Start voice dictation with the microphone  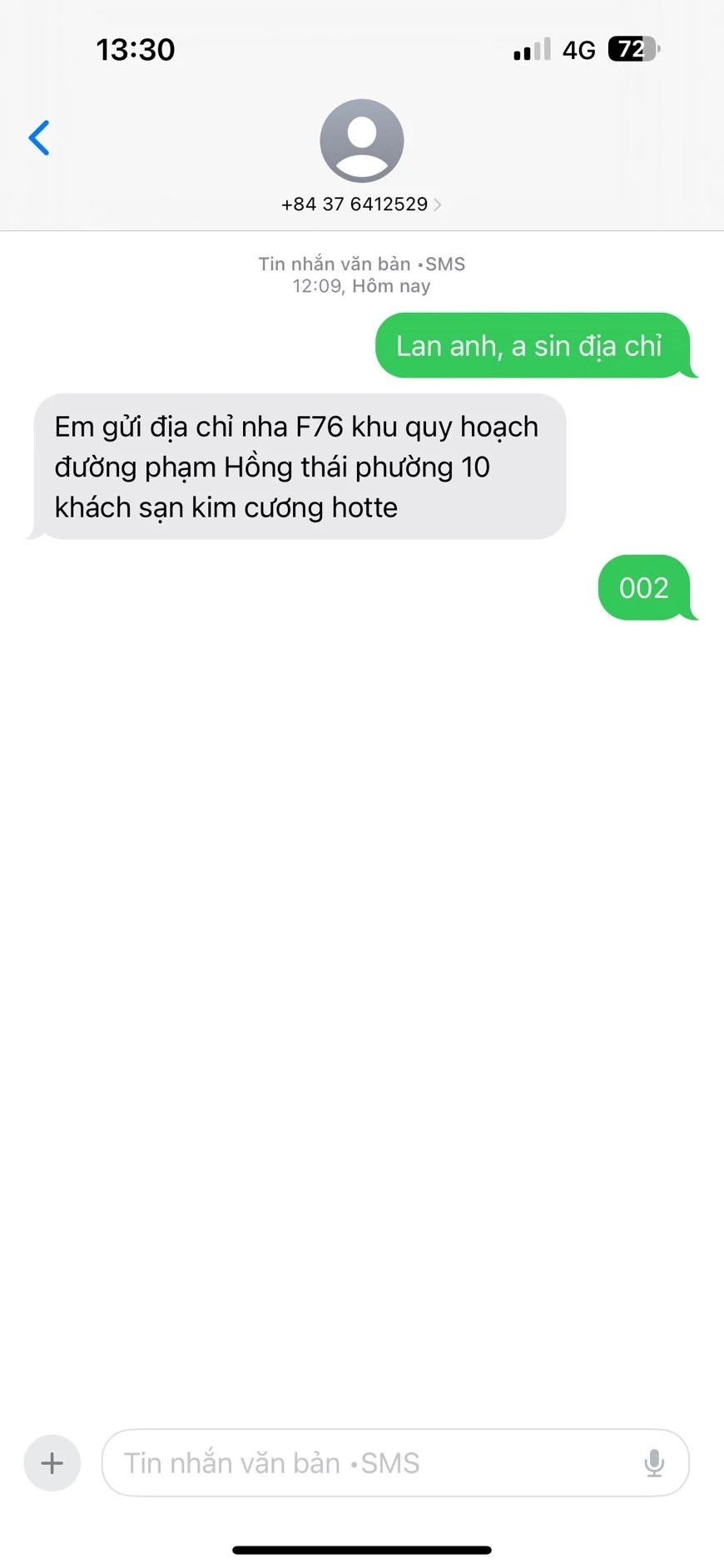pyautogui.click(x=654, y=1463)
